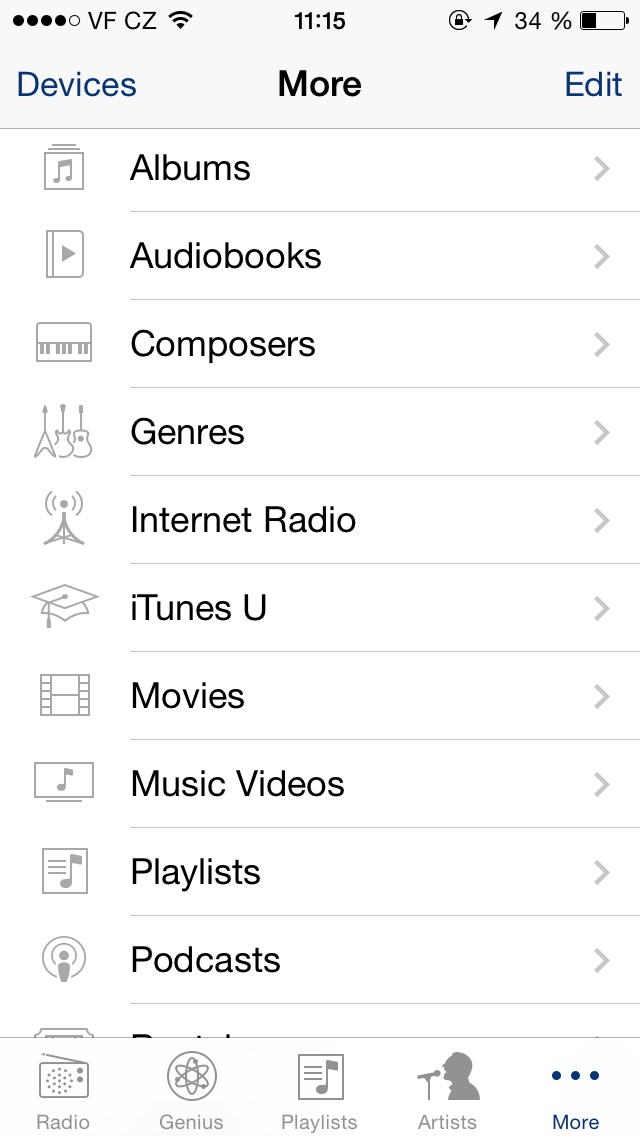The height and width of the screenshot is (1136, 640).
Task: Switch to the Artists tab
Action: (447, 1090)
